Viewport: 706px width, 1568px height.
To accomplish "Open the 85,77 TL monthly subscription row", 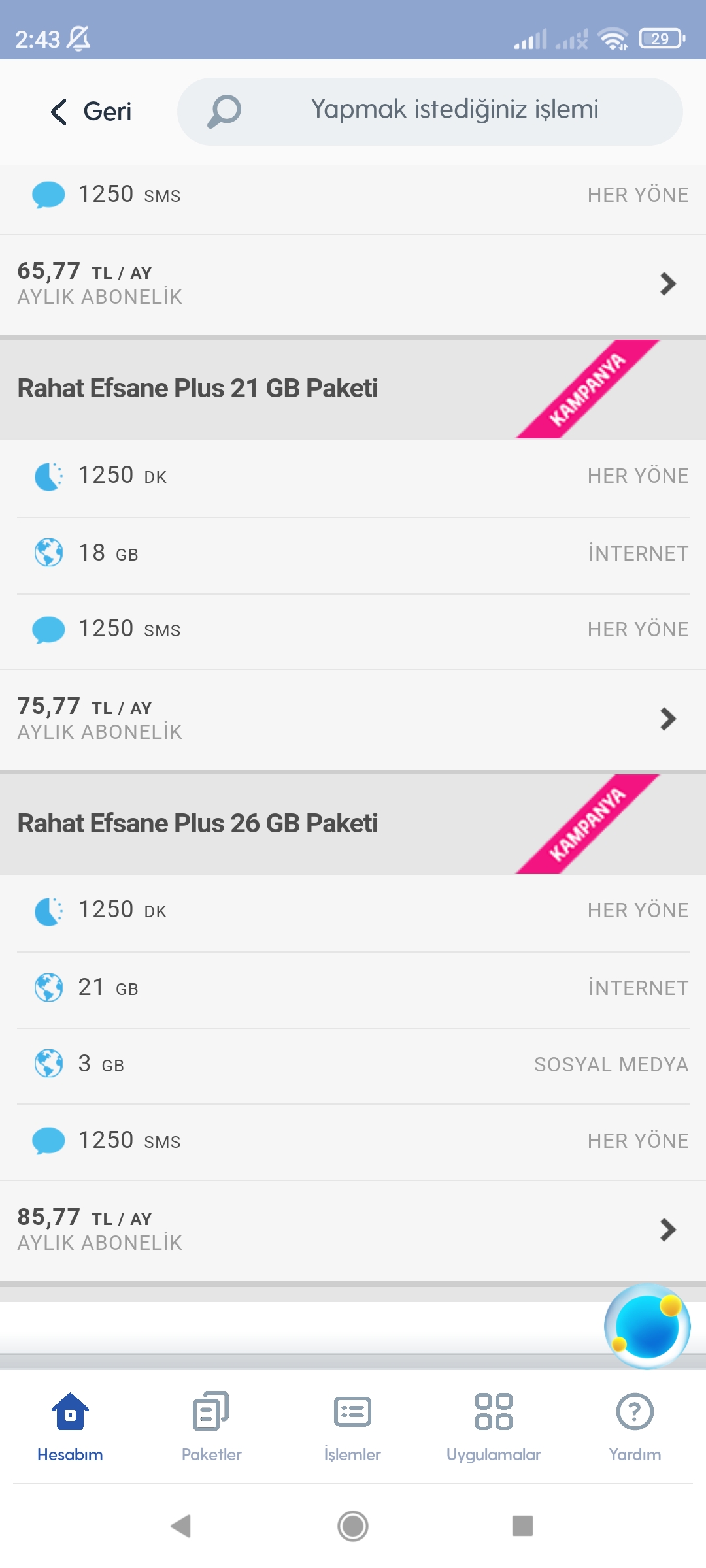I will pos(353,1230).
